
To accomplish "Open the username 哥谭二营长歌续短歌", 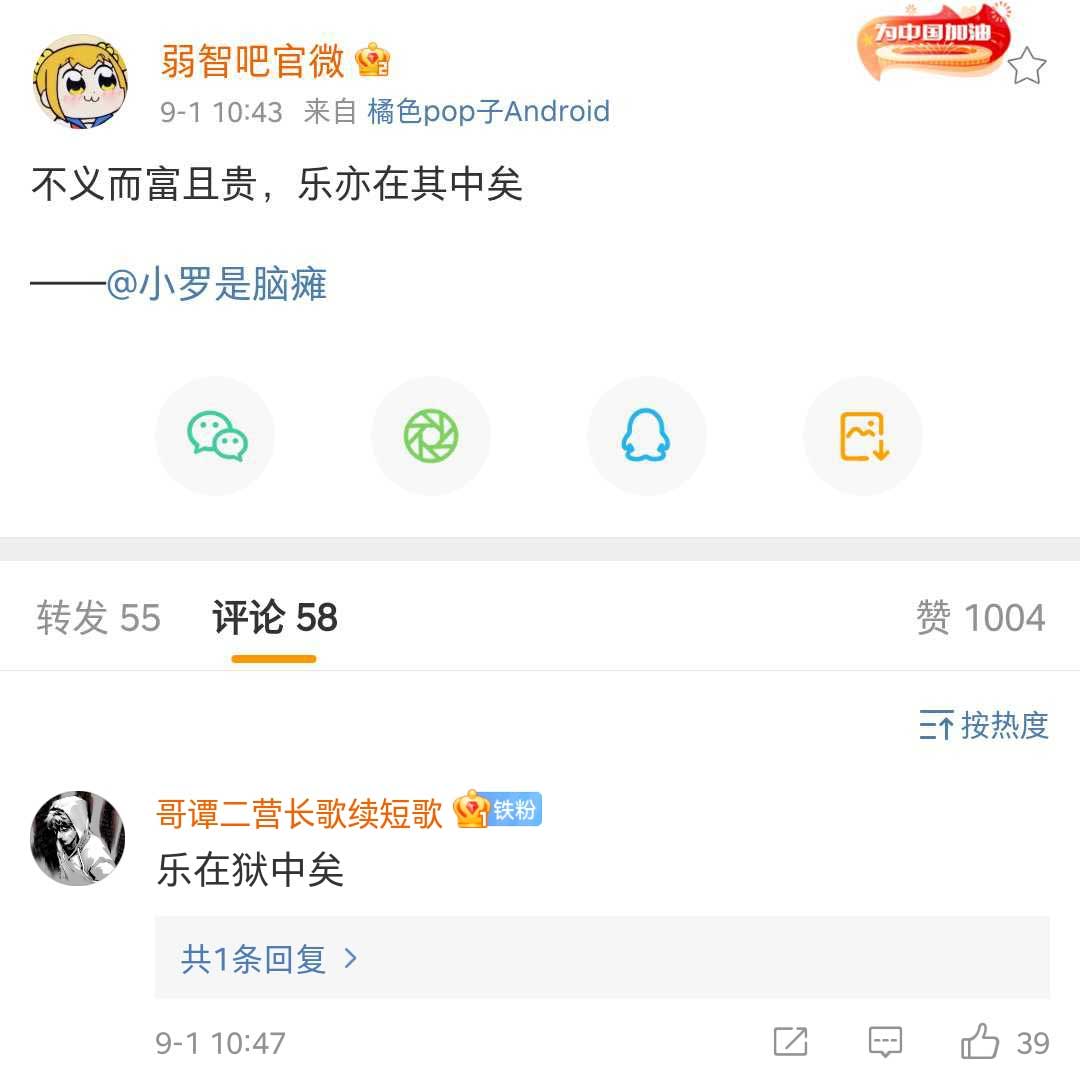I will coord(299,813).
